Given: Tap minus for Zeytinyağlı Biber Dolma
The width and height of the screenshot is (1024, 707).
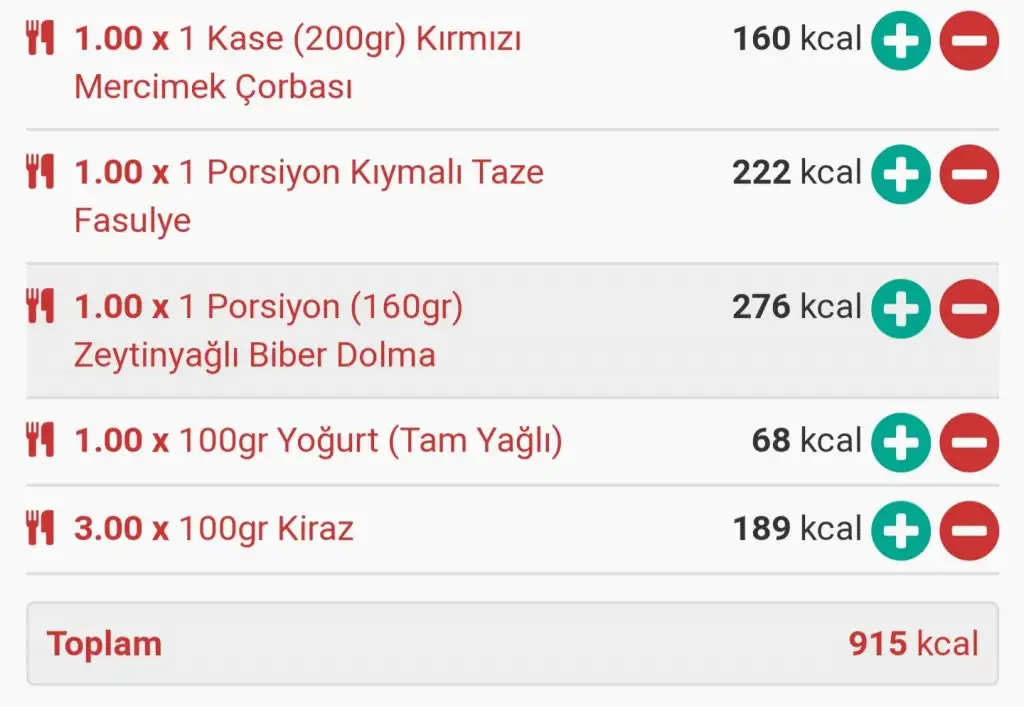Looking at the screenshot, I should [969, 308].
